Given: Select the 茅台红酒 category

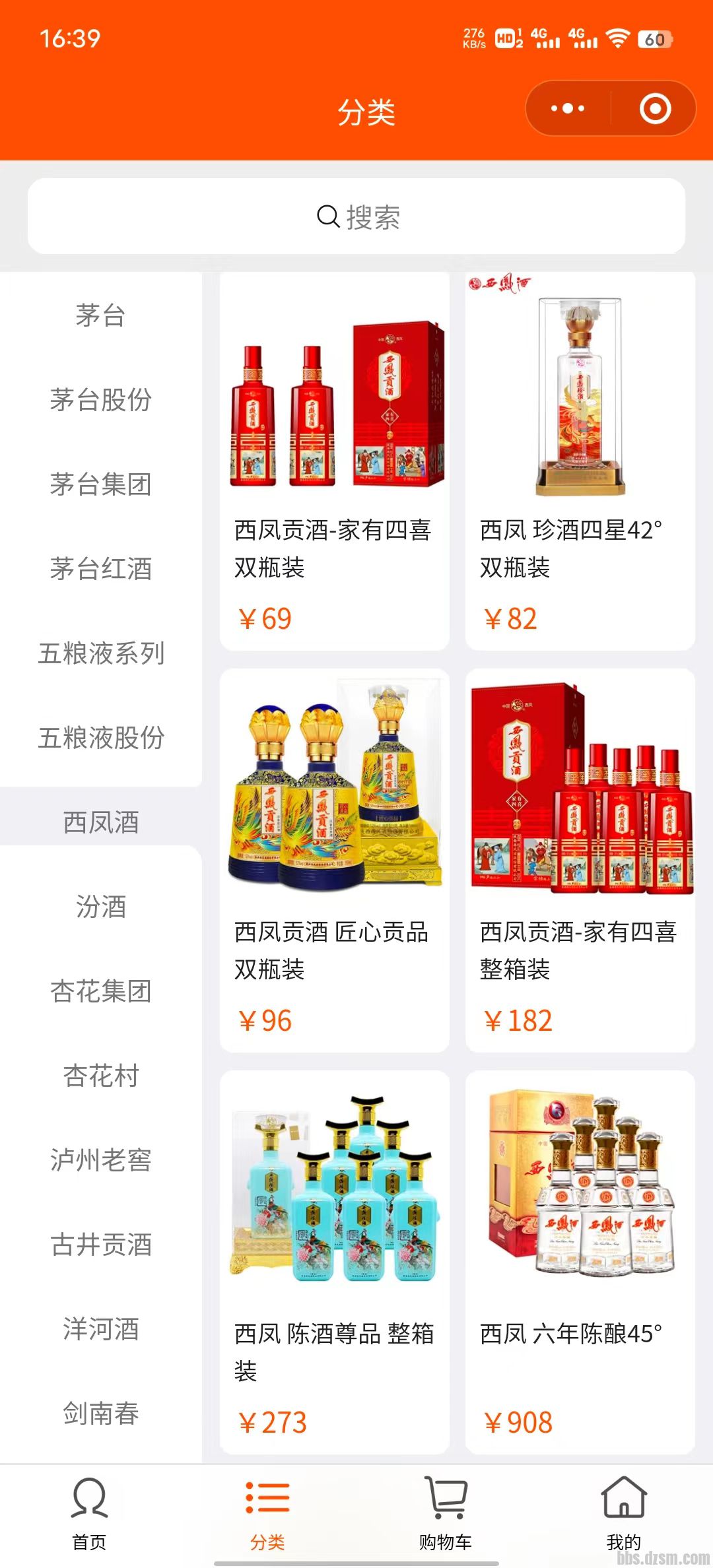Looking at the screenshot, I should click(x=100, y=569).
